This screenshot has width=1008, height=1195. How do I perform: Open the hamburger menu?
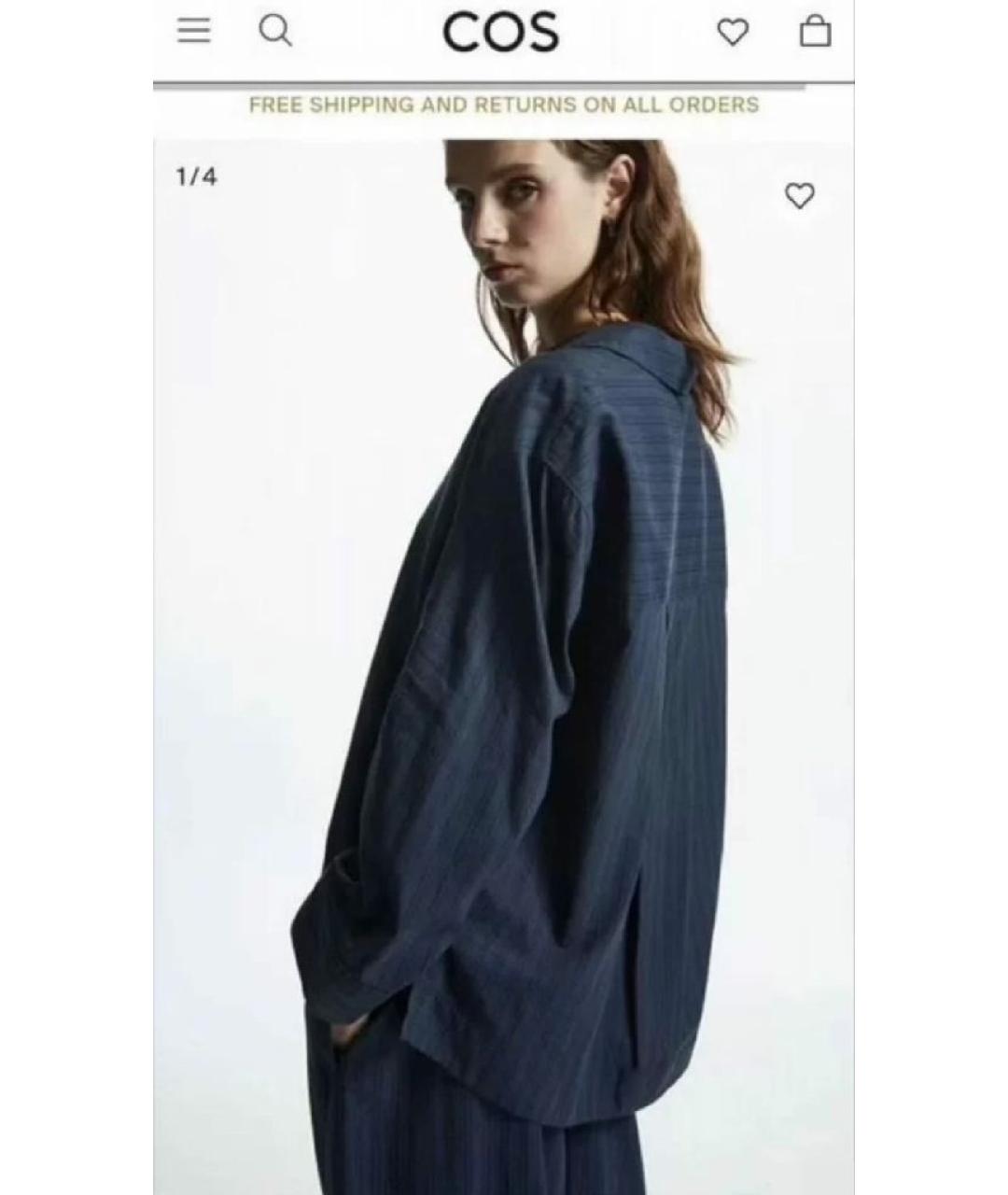(x=193, y=31)
